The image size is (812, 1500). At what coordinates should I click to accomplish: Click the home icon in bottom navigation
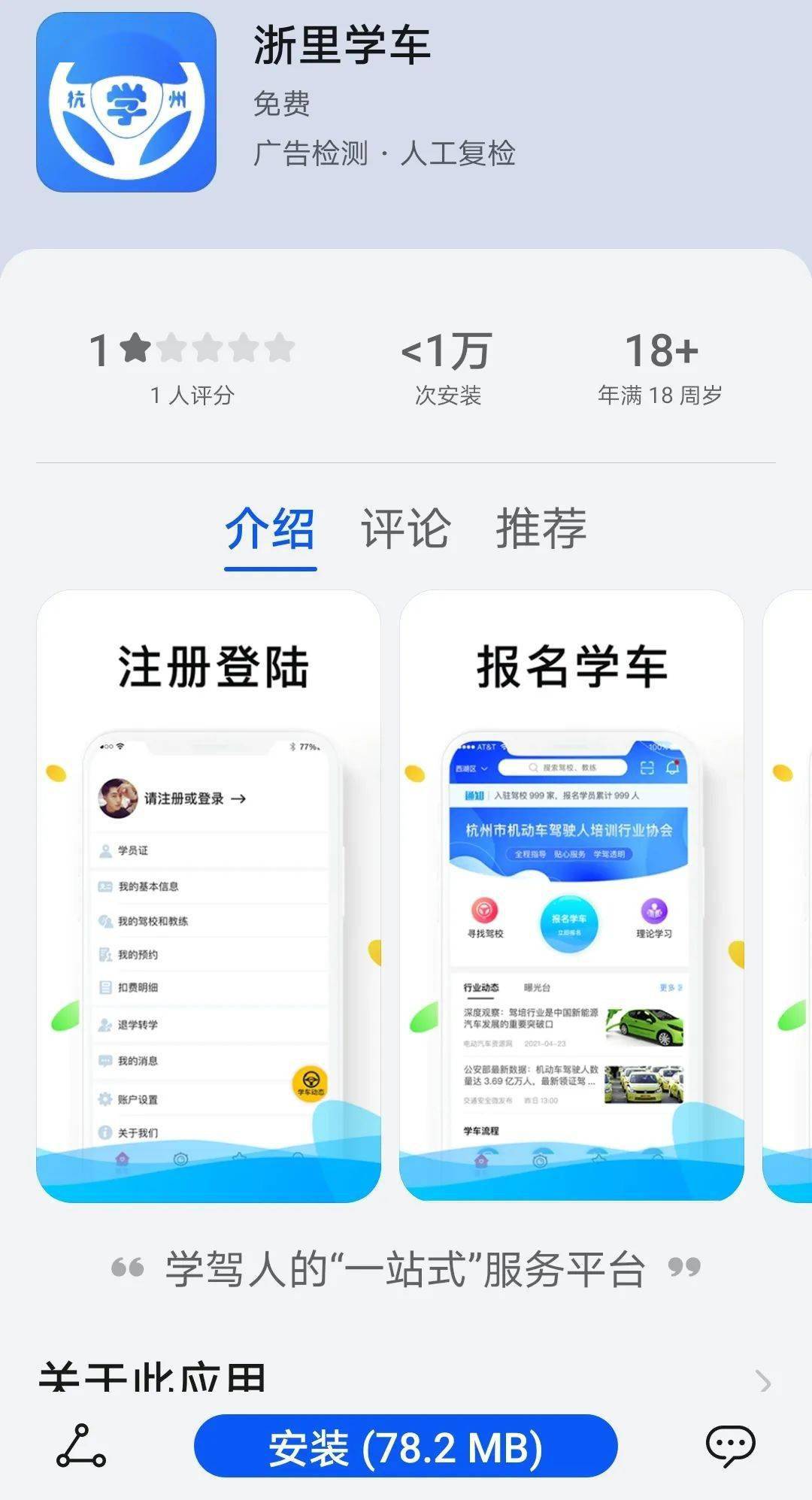(x=123, y=1159)
